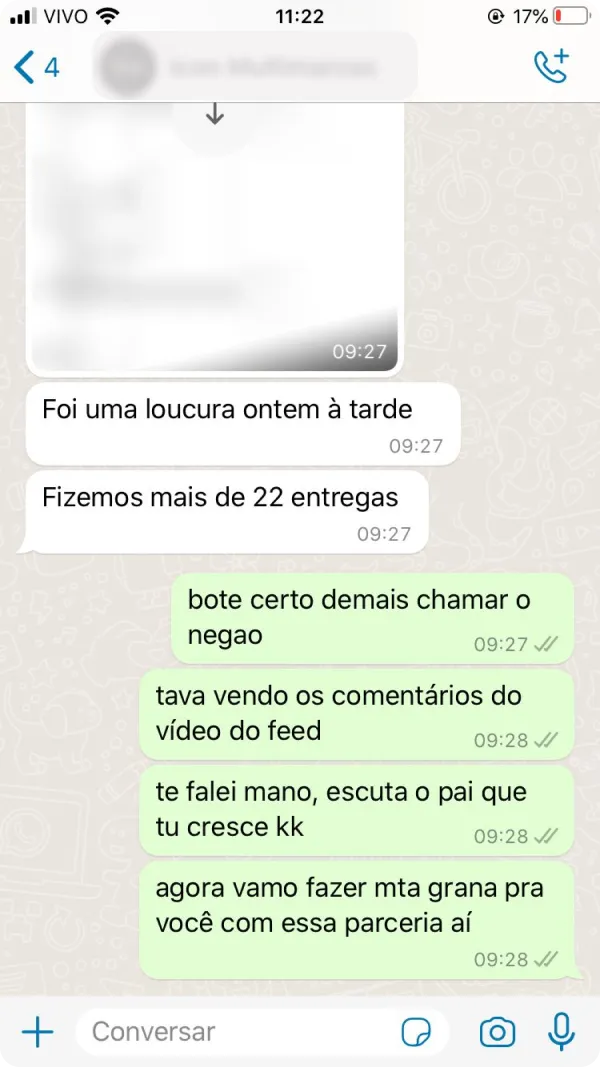Start a call with this contact
This screenshot has height=1067, width=600.
pos(550,66)
